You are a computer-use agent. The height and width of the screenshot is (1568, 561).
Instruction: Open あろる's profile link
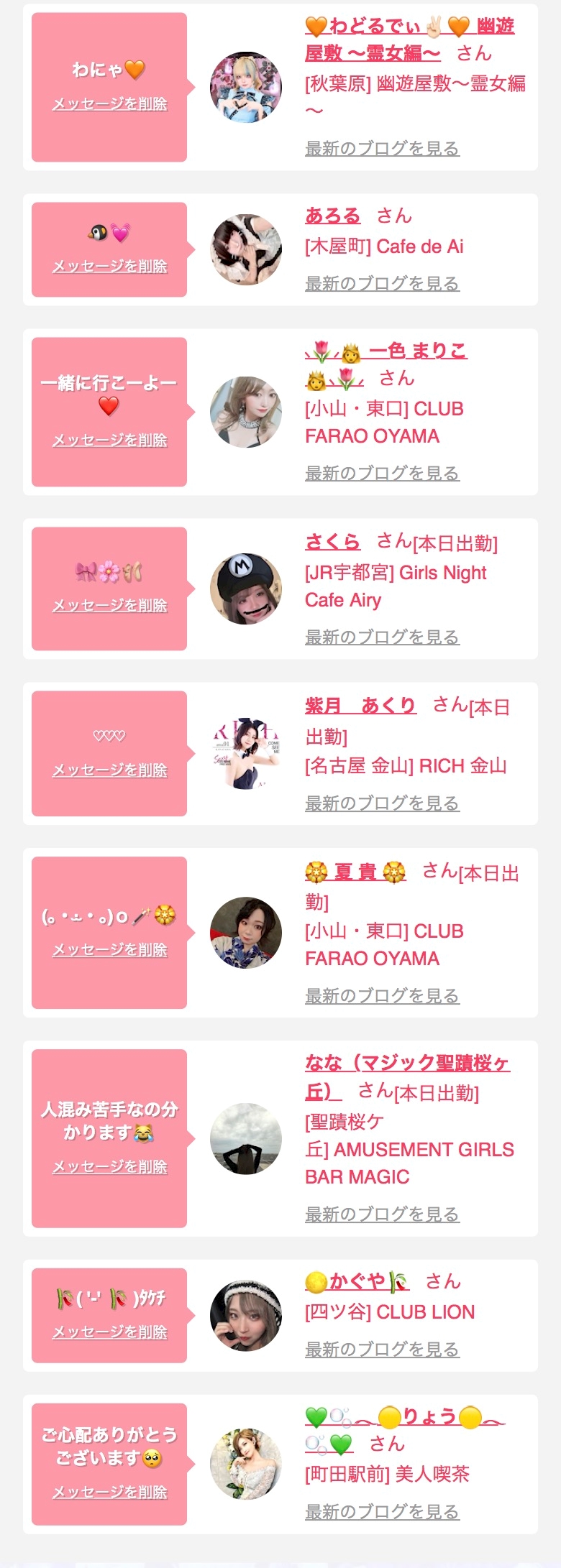click(x=332, y=216)
